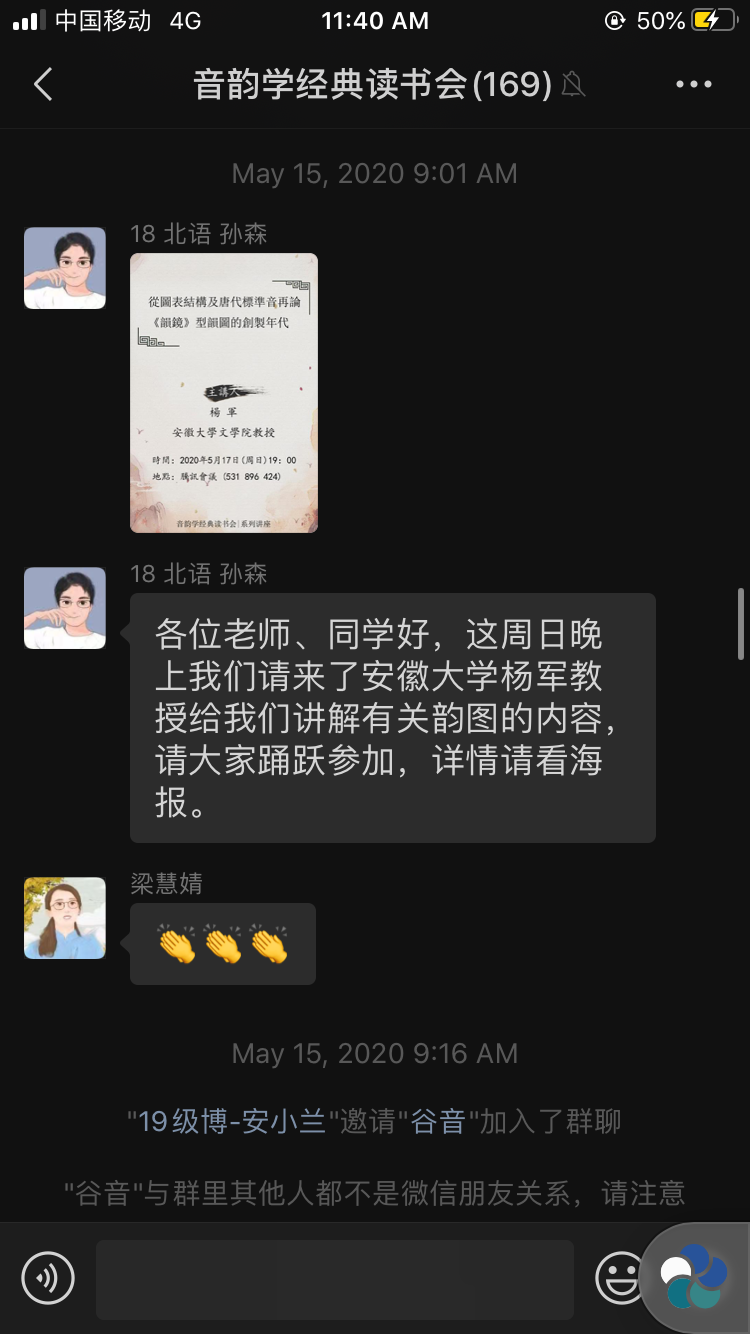Open the lecture poster image from 孙森

click(224, 392)
